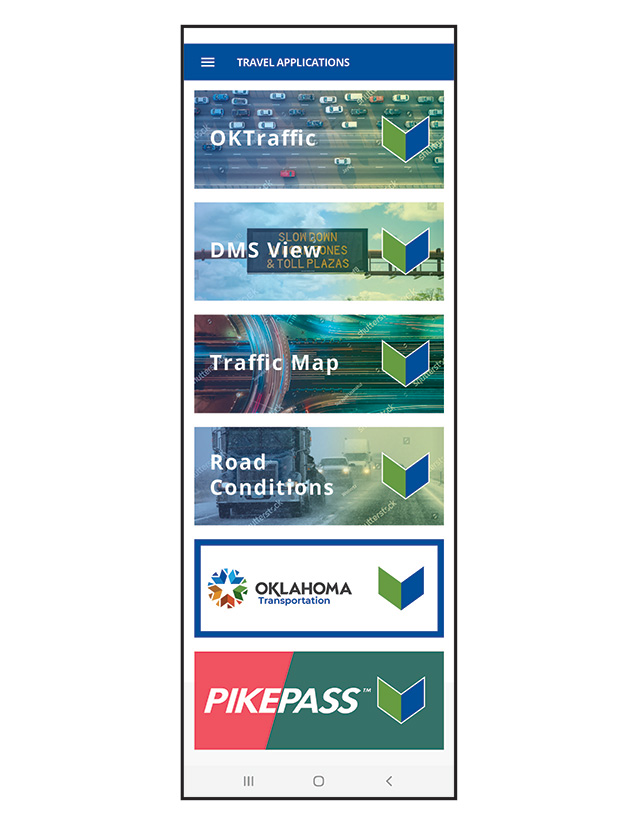This screenshot has height=825, width=638.
Task: Go to the PIKEPASS tile
Action: (318, 700)
